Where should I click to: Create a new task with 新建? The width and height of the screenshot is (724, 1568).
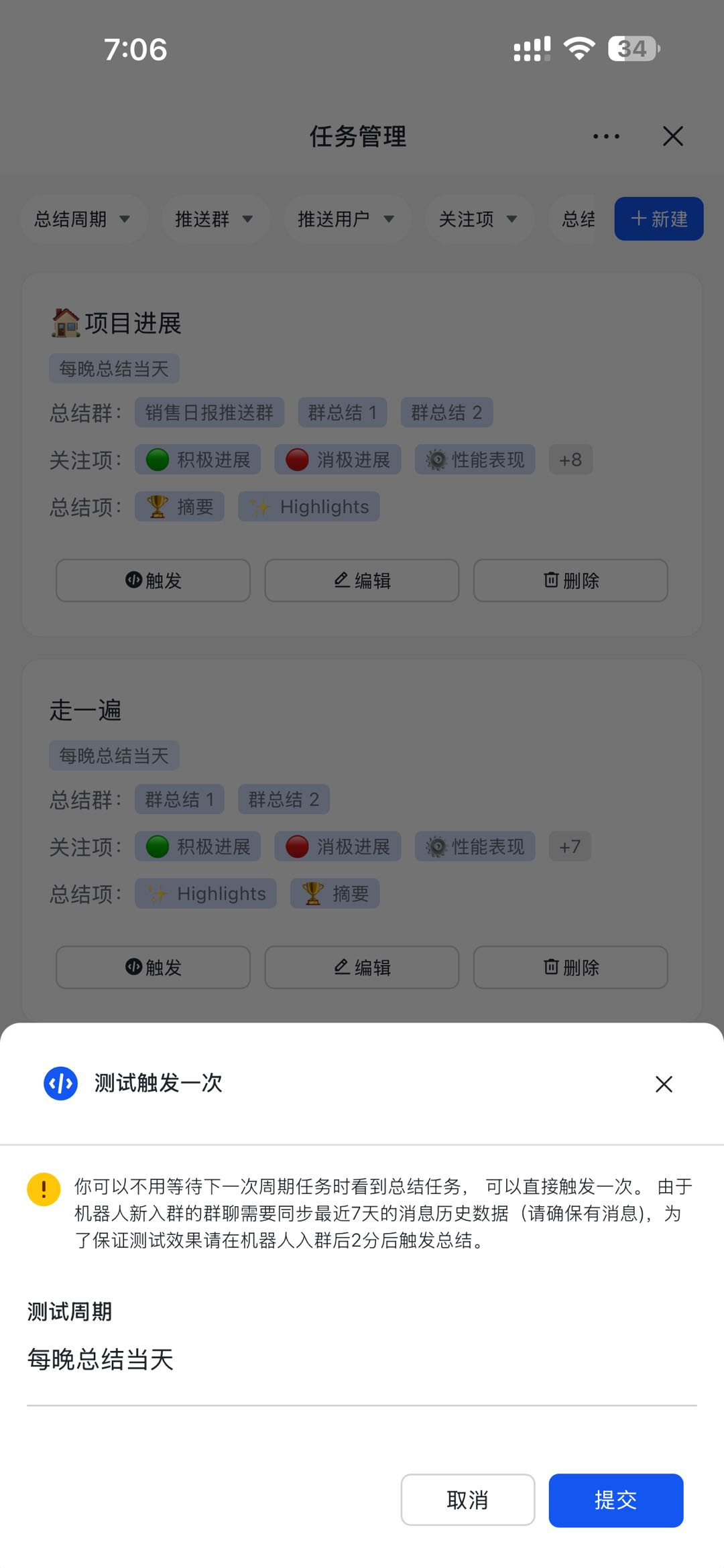tap(658, 218)
